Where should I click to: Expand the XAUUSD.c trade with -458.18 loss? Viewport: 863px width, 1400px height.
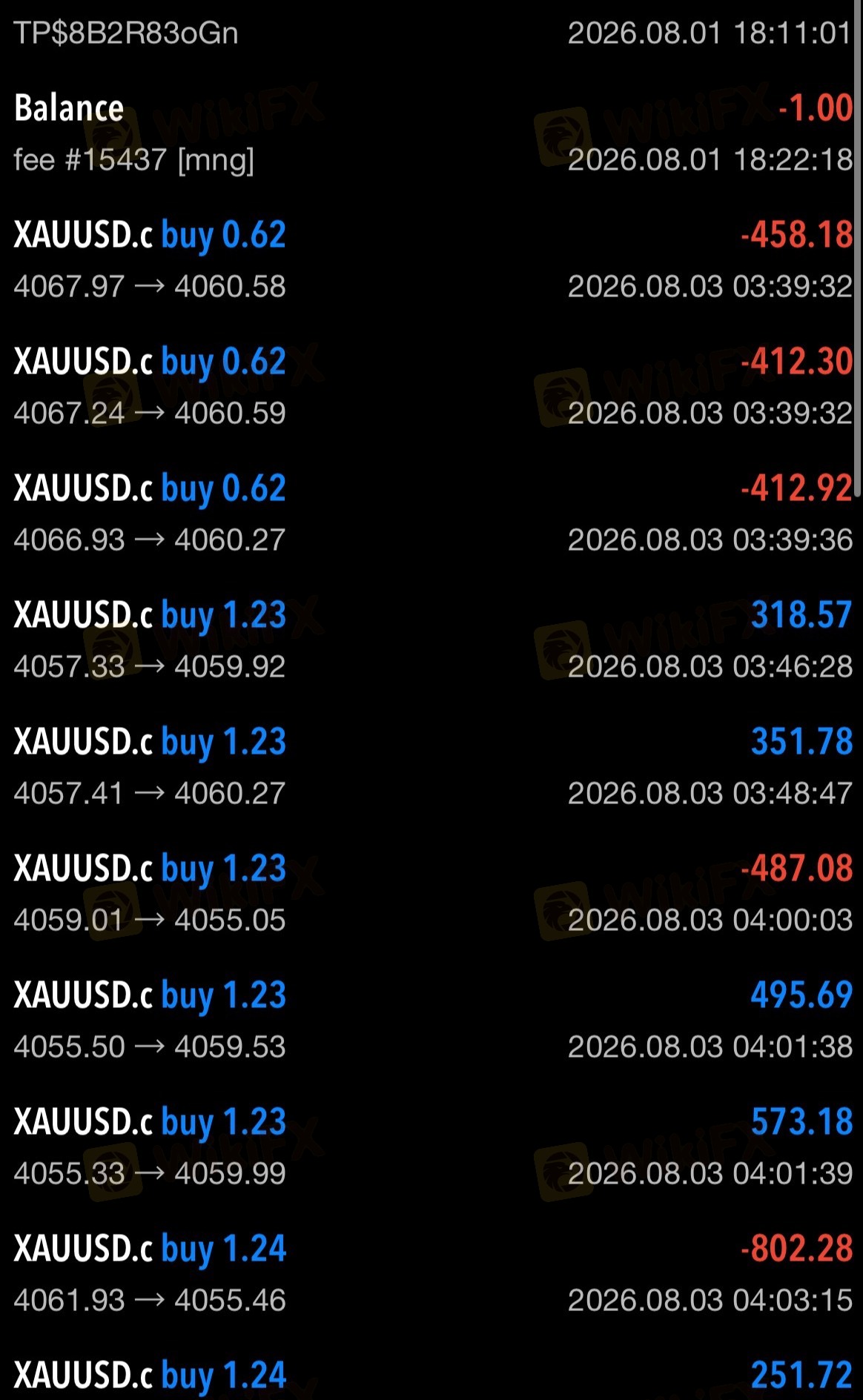pyautogui.click(x=431, y=260)
